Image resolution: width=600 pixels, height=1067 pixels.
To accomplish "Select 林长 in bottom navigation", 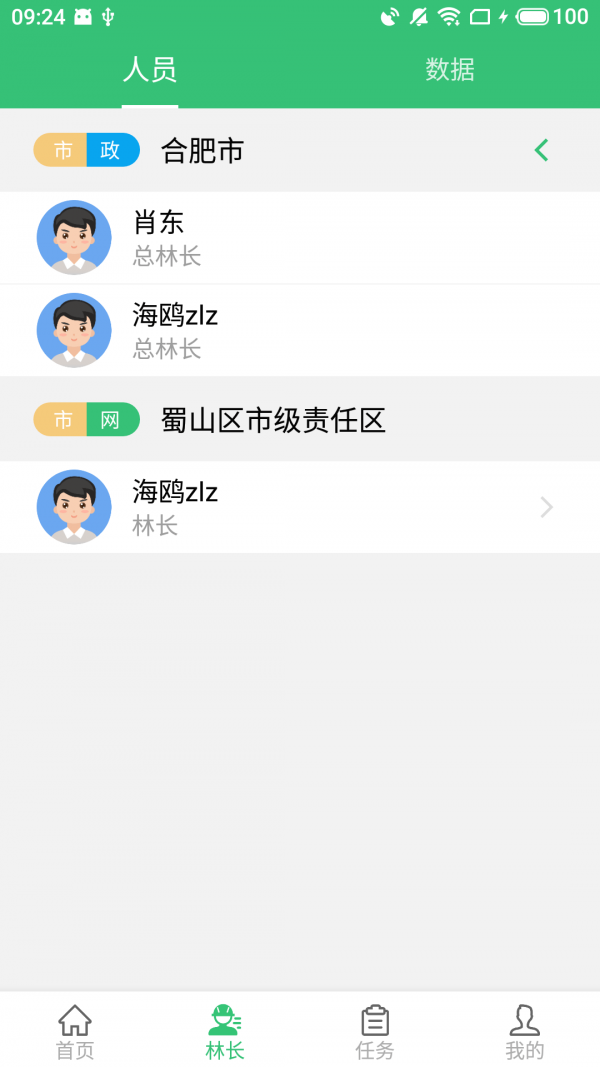I will (225, 1032).
